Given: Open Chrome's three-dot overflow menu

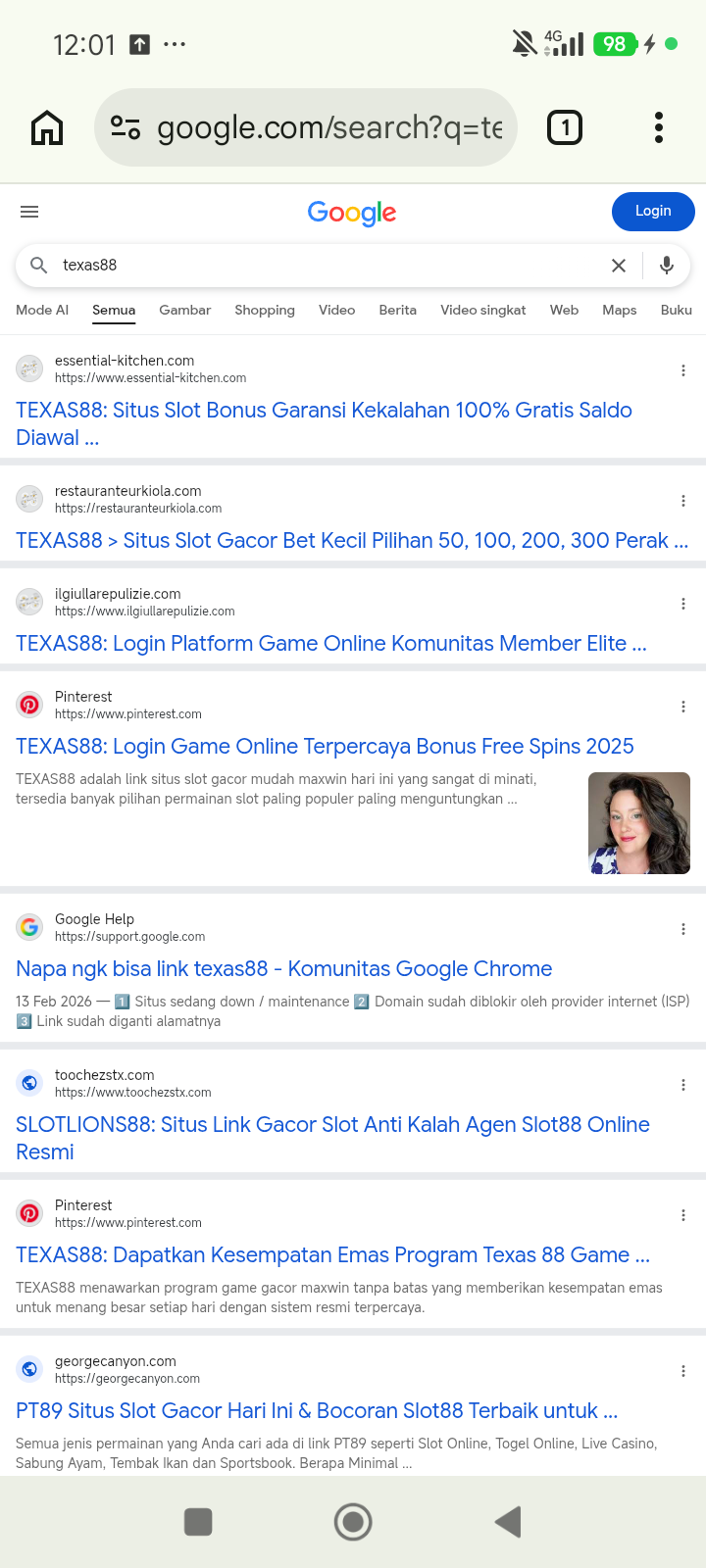Looking at the screenshot, I should coord(659,127).
